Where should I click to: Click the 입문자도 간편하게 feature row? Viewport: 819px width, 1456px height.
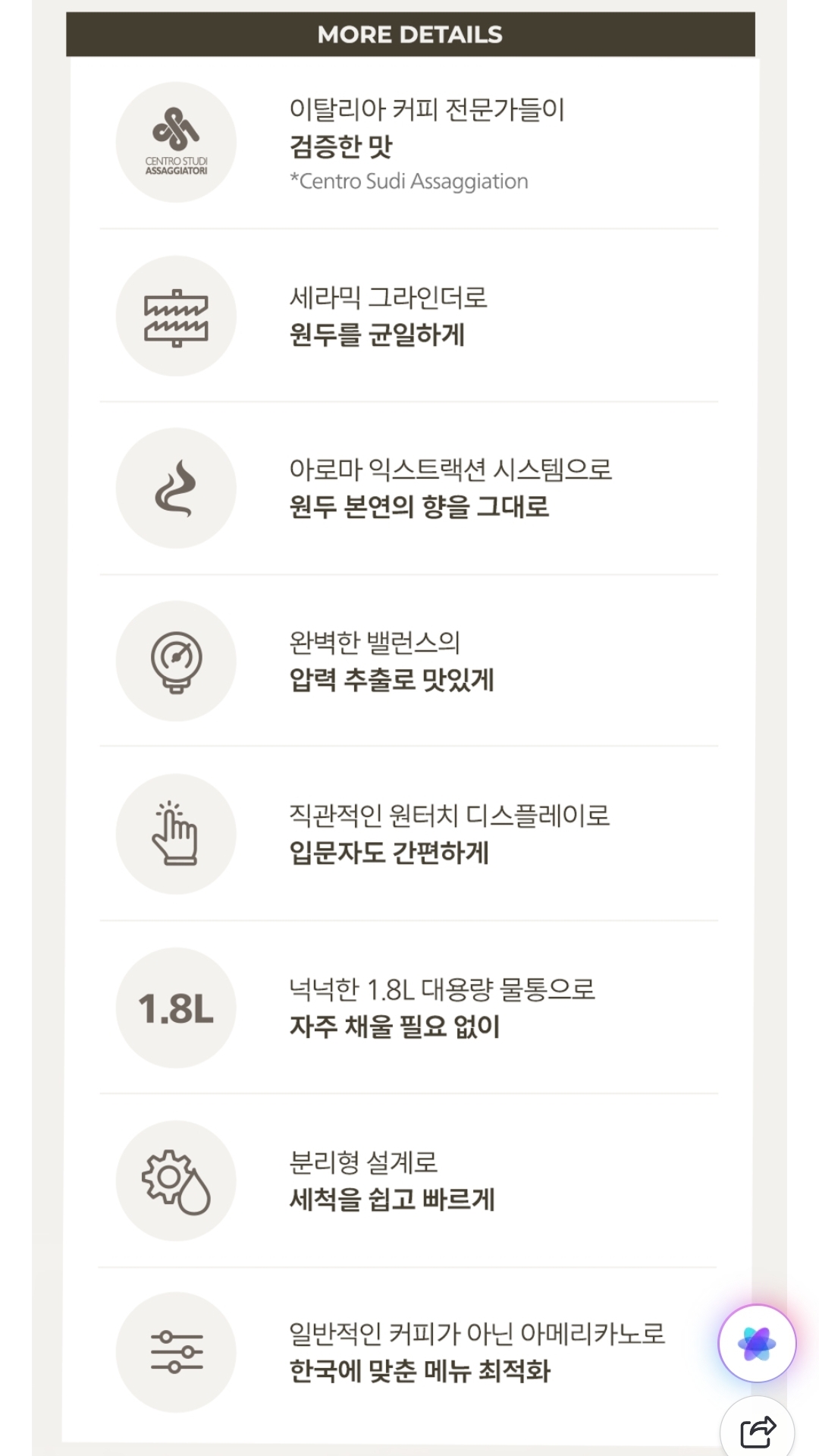(388, 854)
